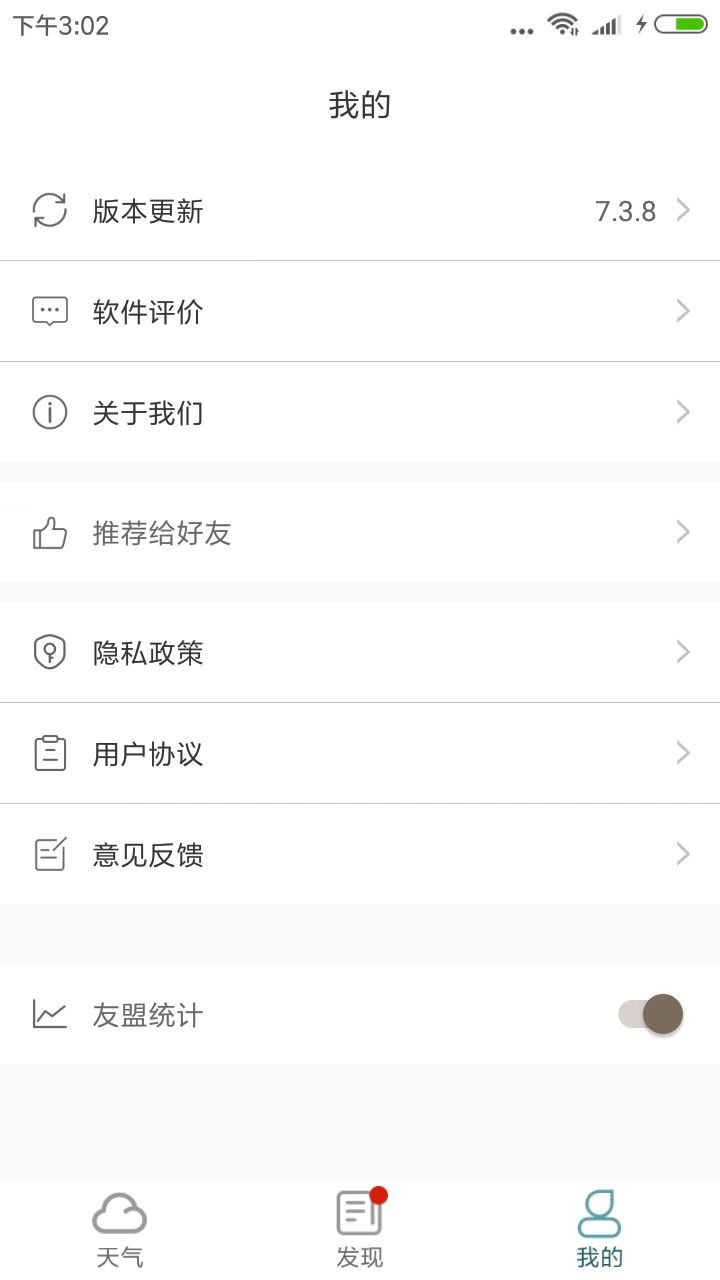This screenshot has height=1280, width=720.
Task: Click the 用户协议 clipboard icon
Action: (x=50, y=753)
